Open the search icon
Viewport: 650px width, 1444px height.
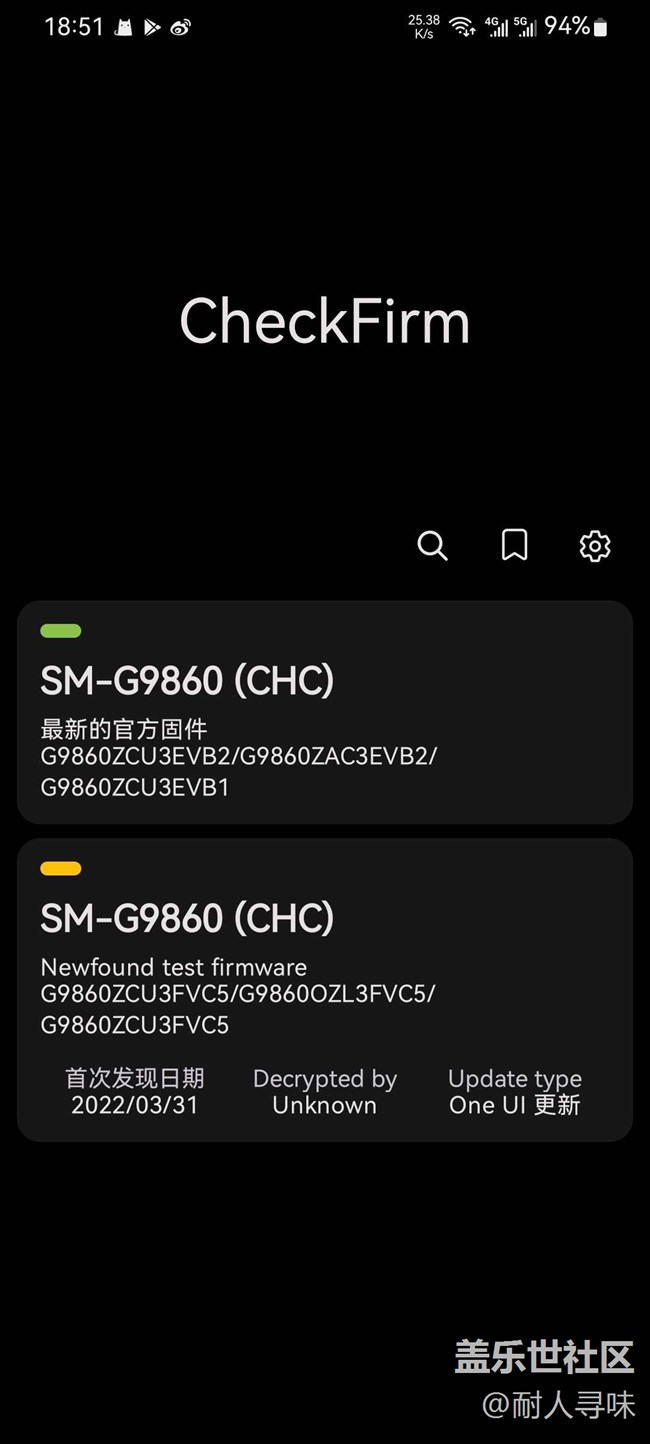(x=432, y=546)
